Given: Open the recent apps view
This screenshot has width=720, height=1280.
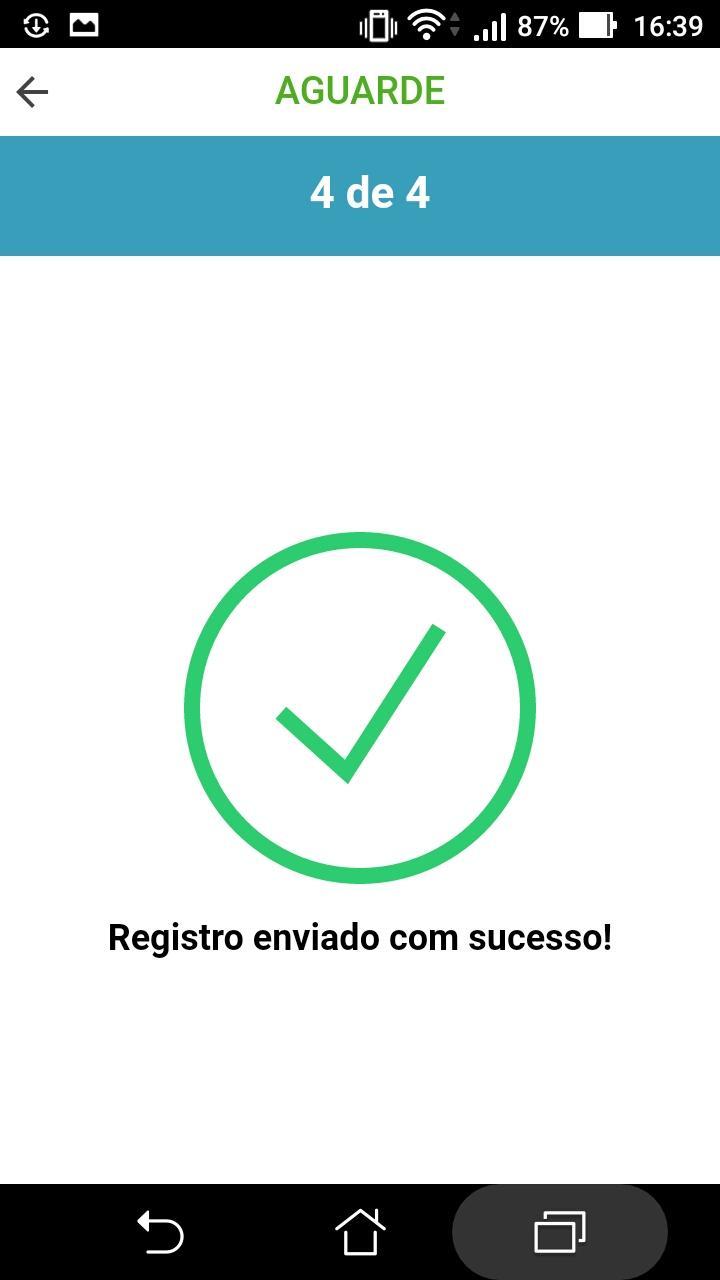Looking at the screenshot, I should coord(560,1231).
